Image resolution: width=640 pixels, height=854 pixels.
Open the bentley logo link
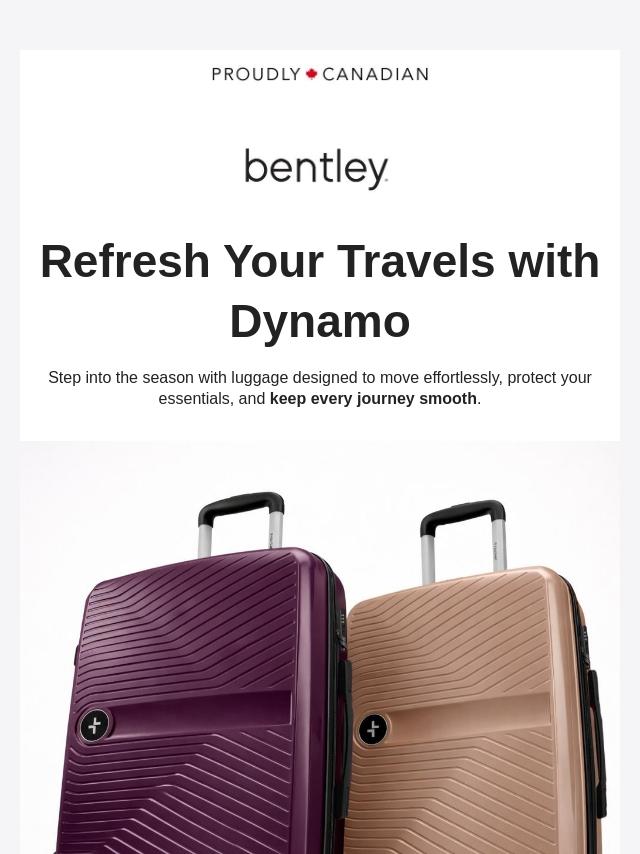(316, 168)
